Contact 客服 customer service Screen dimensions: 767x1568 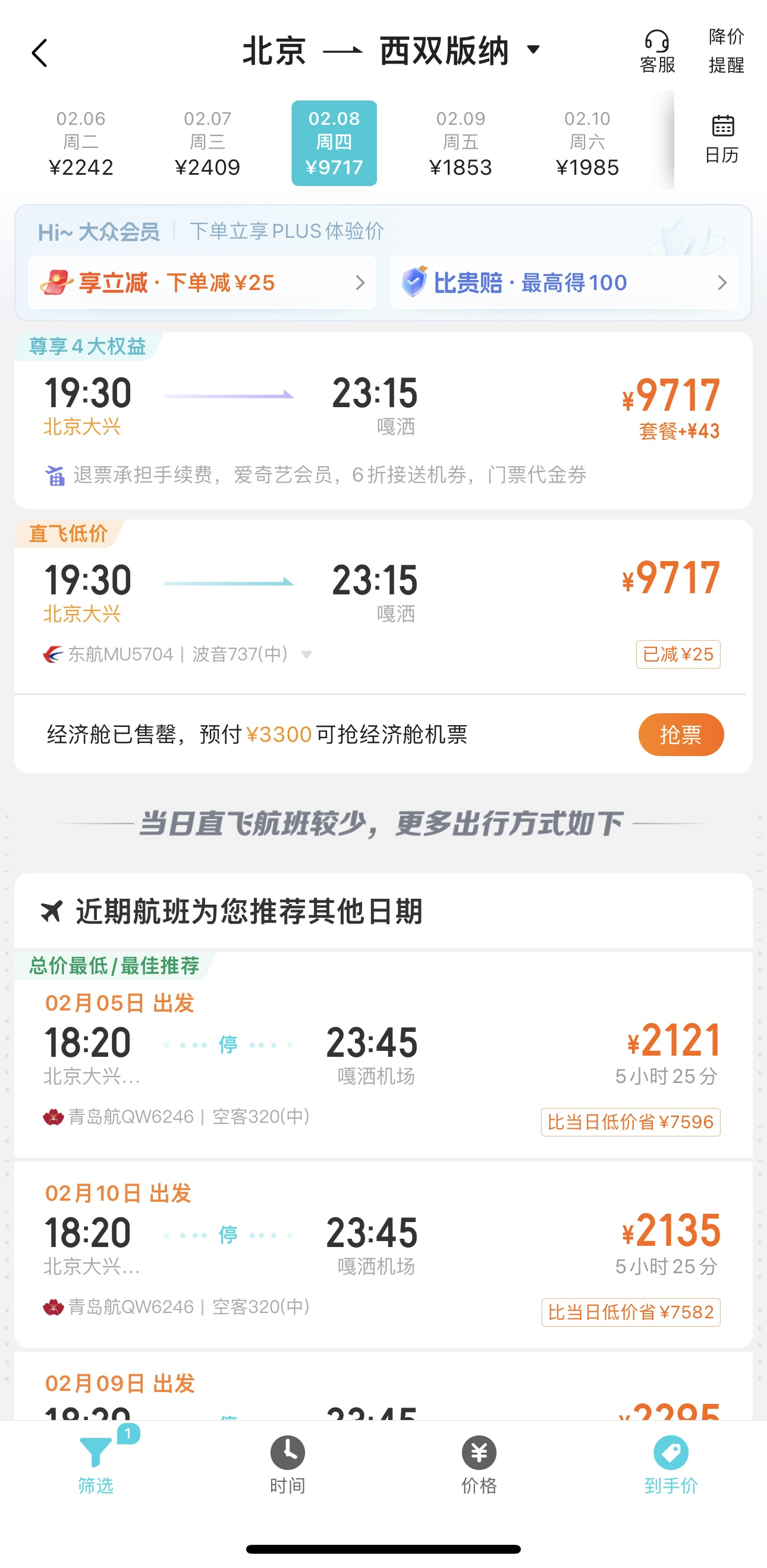658,52
